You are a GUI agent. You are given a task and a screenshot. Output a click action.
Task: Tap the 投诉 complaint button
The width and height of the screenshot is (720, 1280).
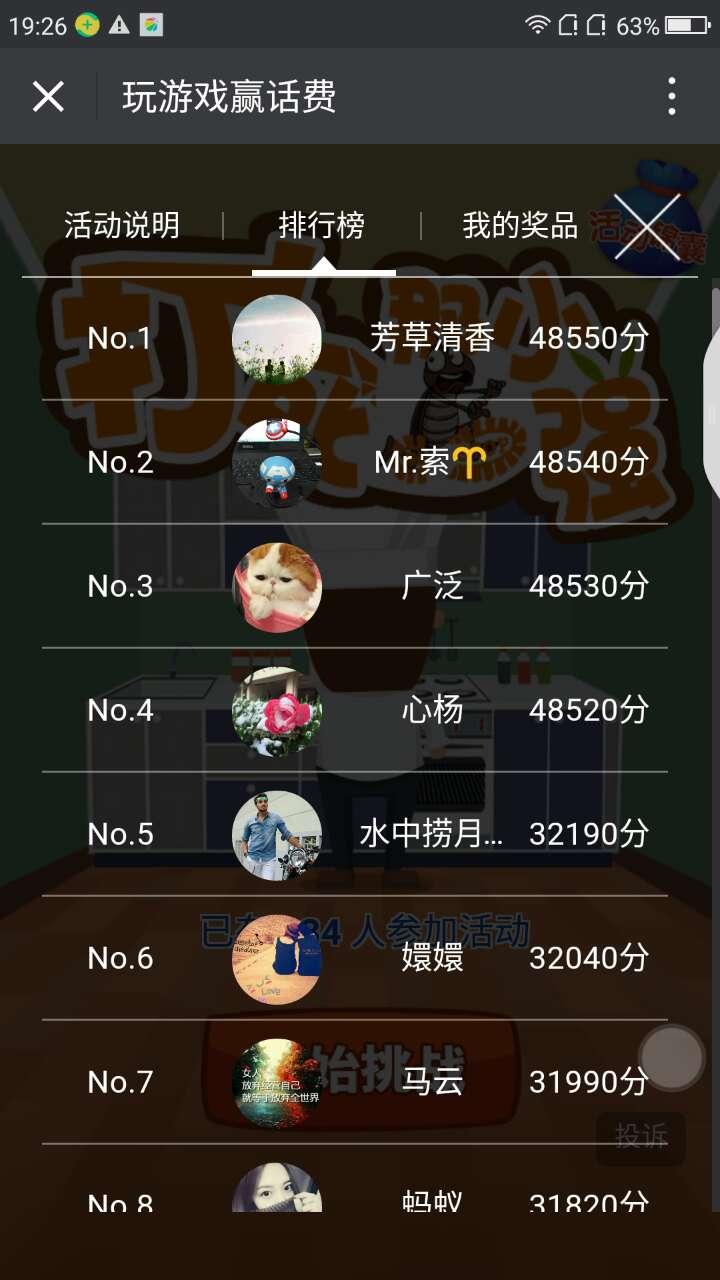[x=641, y=1137]
